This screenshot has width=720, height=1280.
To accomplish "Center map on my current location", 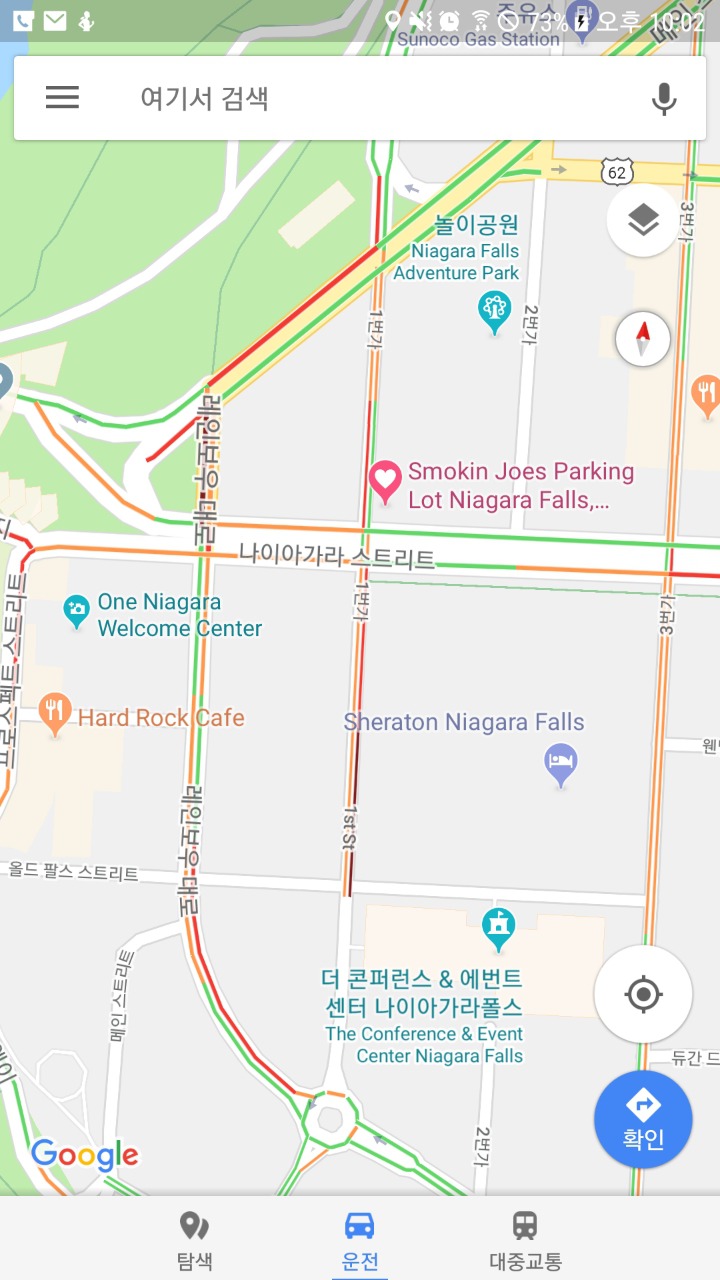I will [642, 994].
